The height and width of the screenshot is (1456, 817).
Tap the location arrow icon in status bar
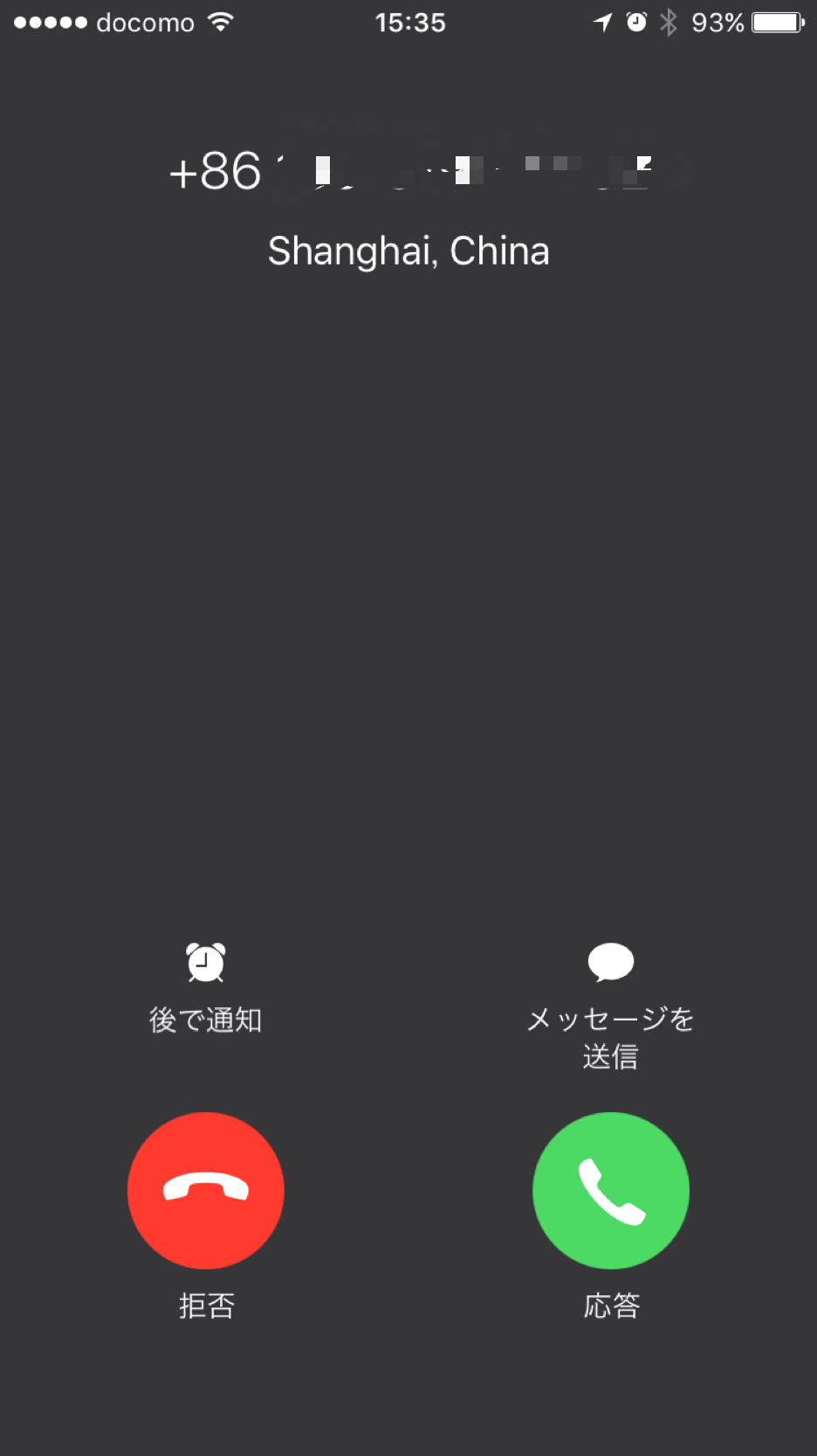(x=603, y=22)
